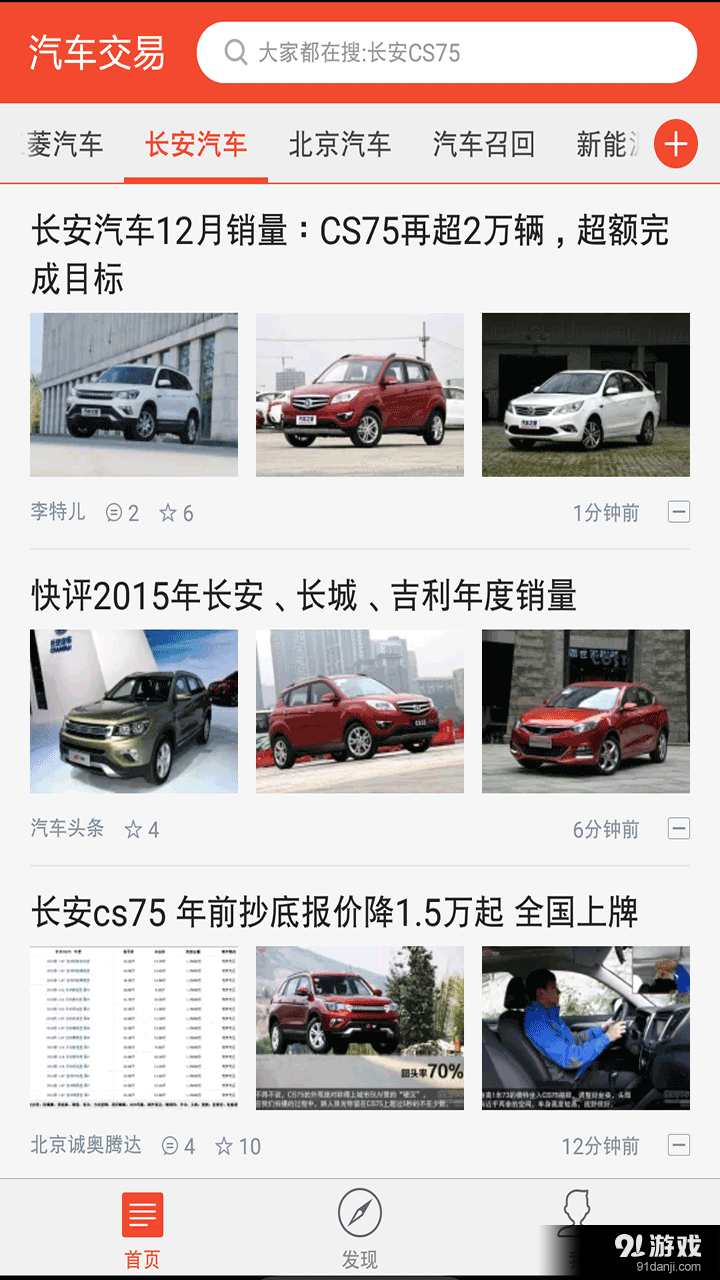Tap the profile person icon at bottom right
Screen dimensions: 720x1280
(576, 1214)
